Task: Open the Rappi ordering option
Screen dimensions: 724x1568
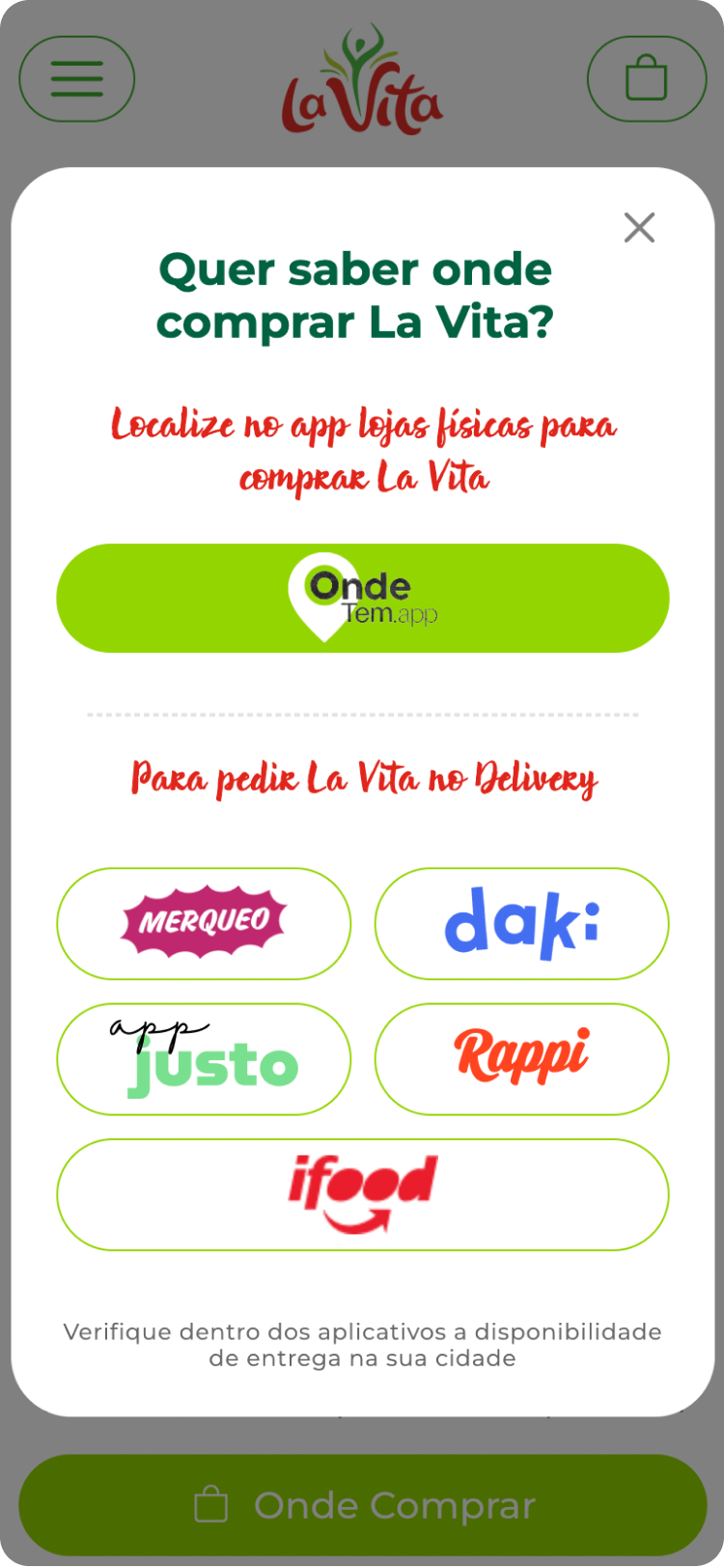Action: pyautogui.click(x=520, y=1057)
